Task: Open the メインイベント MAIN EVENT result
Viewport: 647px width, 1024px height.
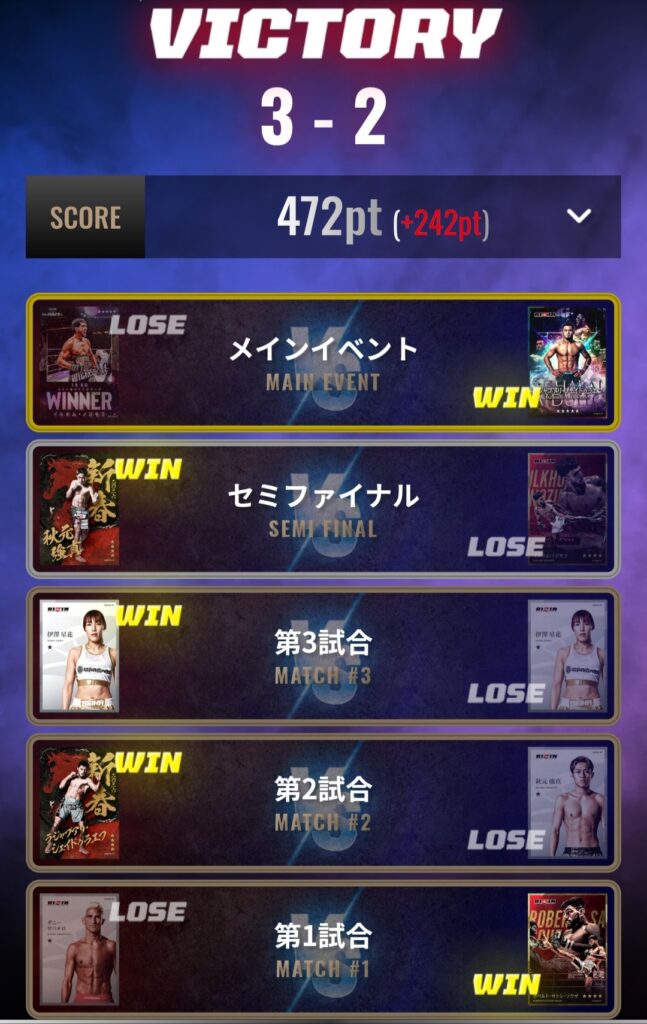Action: click(x=323, y=361)
